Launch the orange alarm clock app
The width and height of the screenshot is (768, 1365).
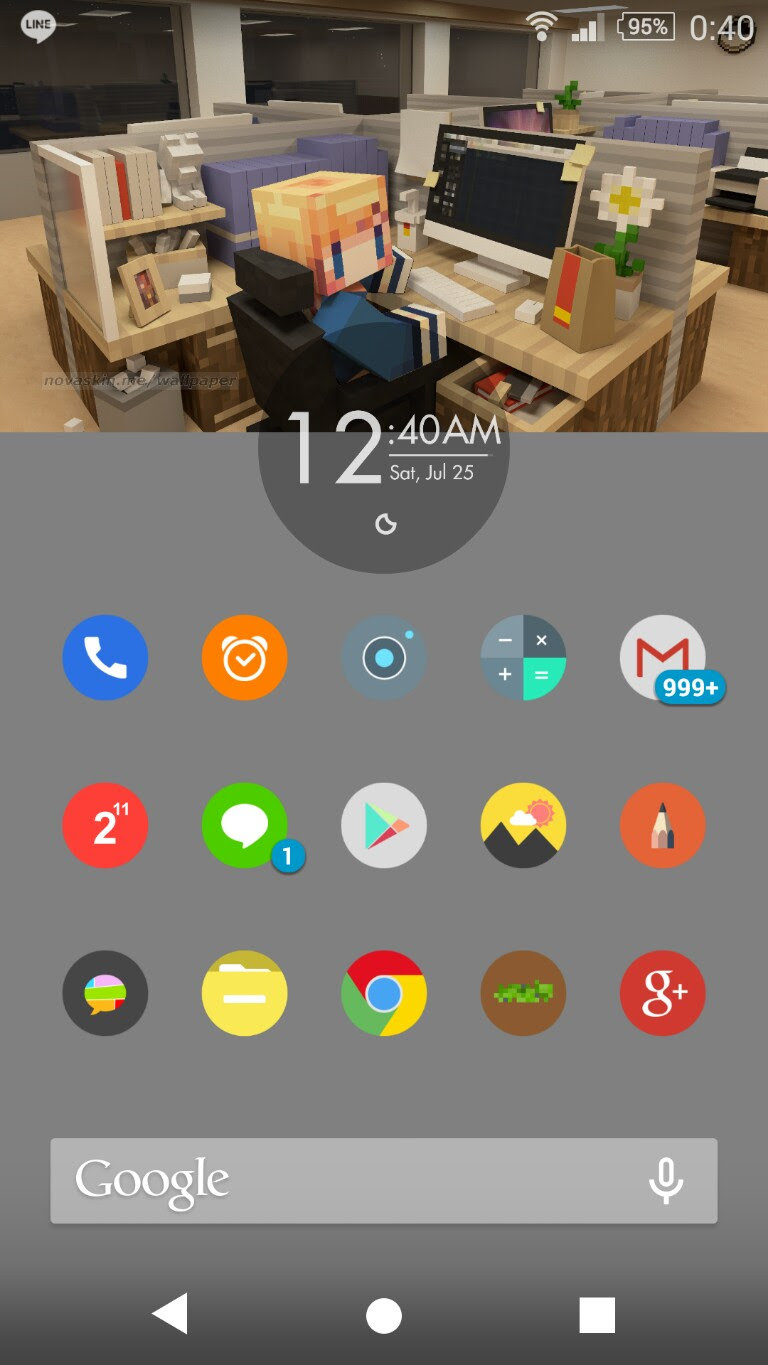pos(244,658)
